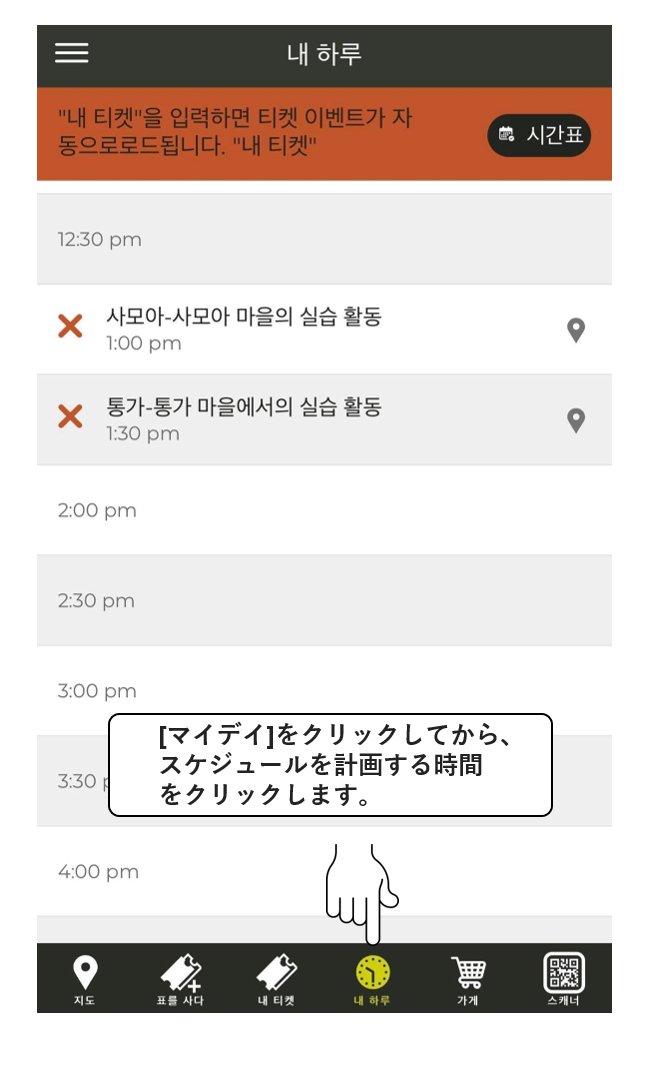Image resolution: width=651 pixels, height=1069 pixels.
Task: Open the hamburger drawer menu
Action: [72, 53]
